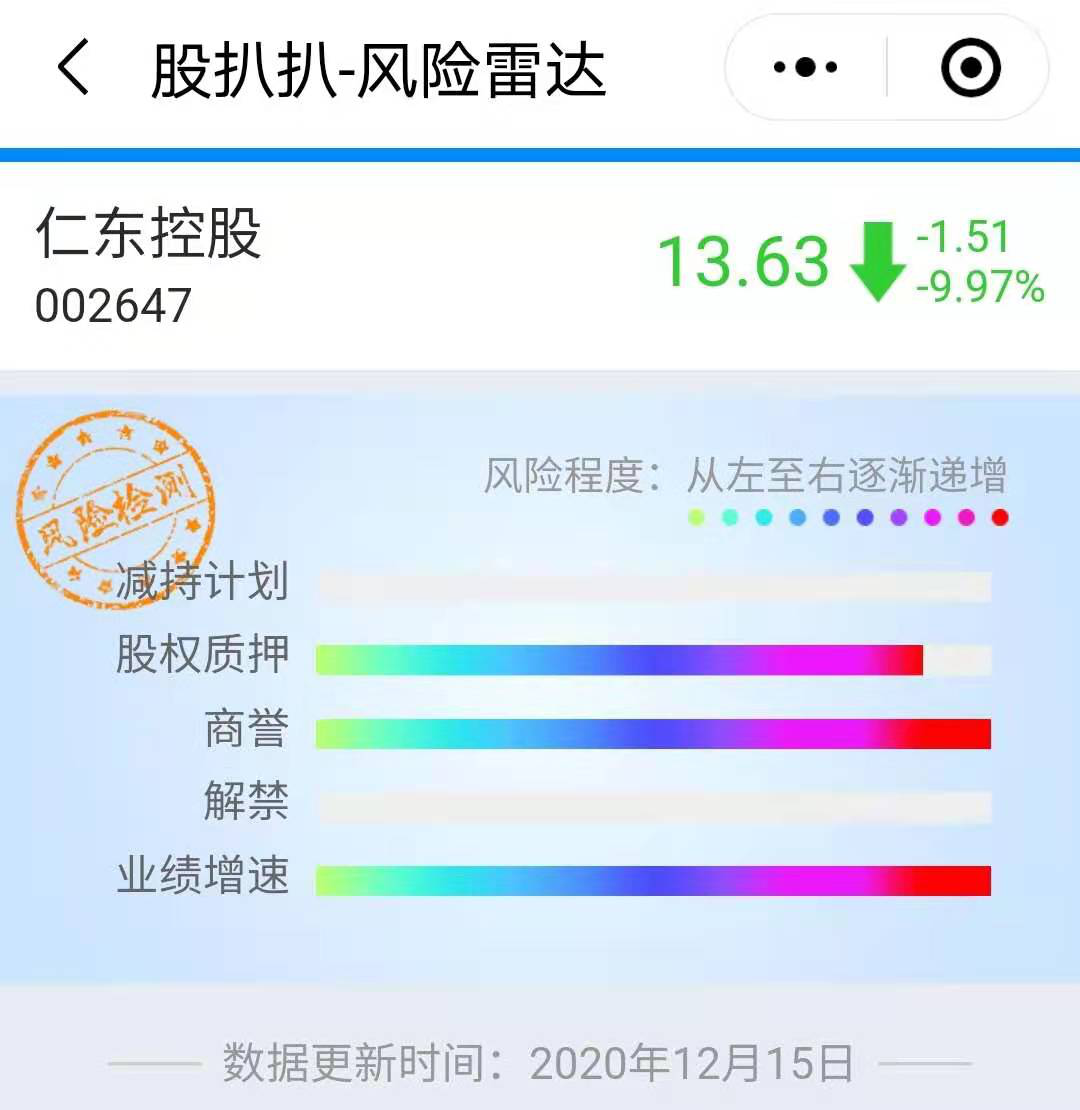Go back from the 股扒扒-风险雷达 page
The image size is (1080, 1110).
(73, 69)
